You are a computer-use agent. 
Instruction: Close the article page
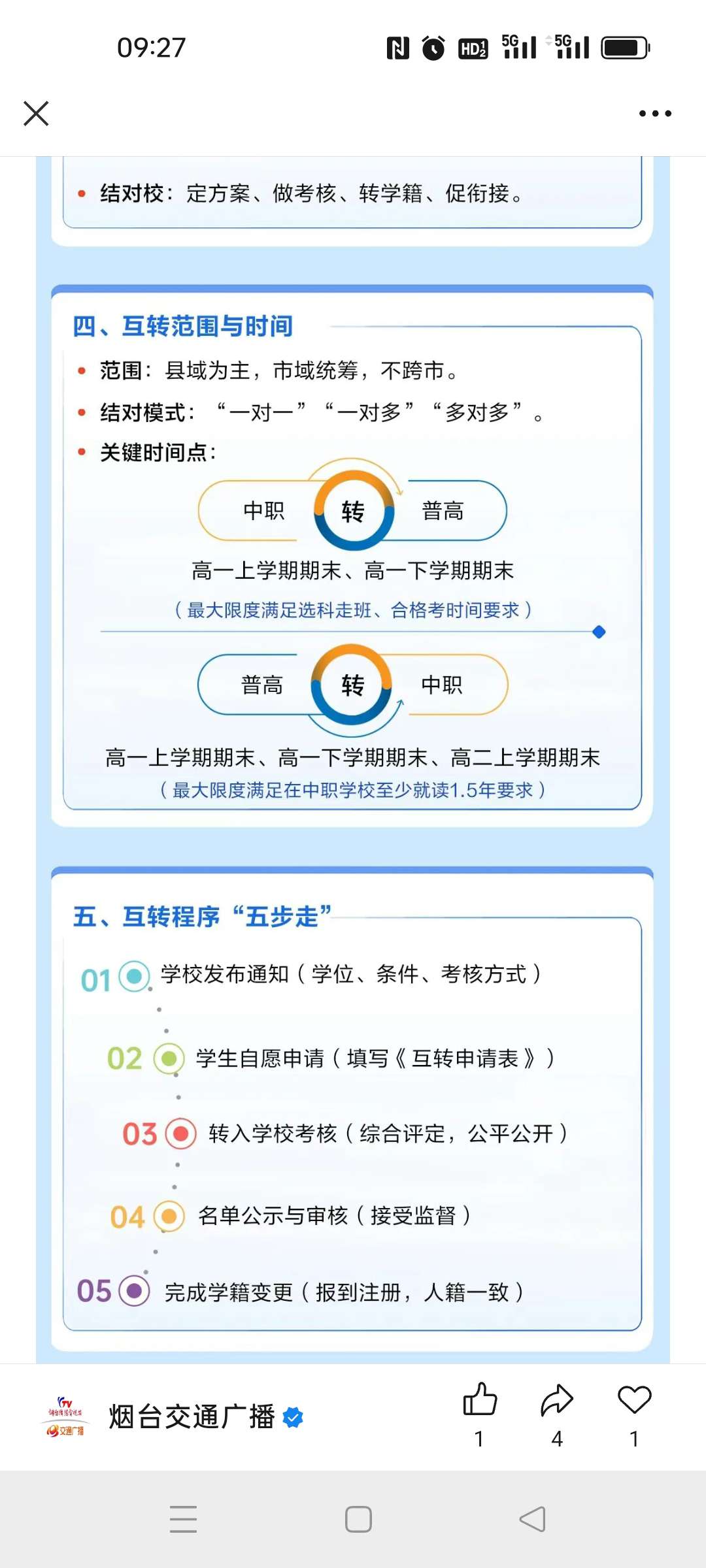[x=36, y=114]
